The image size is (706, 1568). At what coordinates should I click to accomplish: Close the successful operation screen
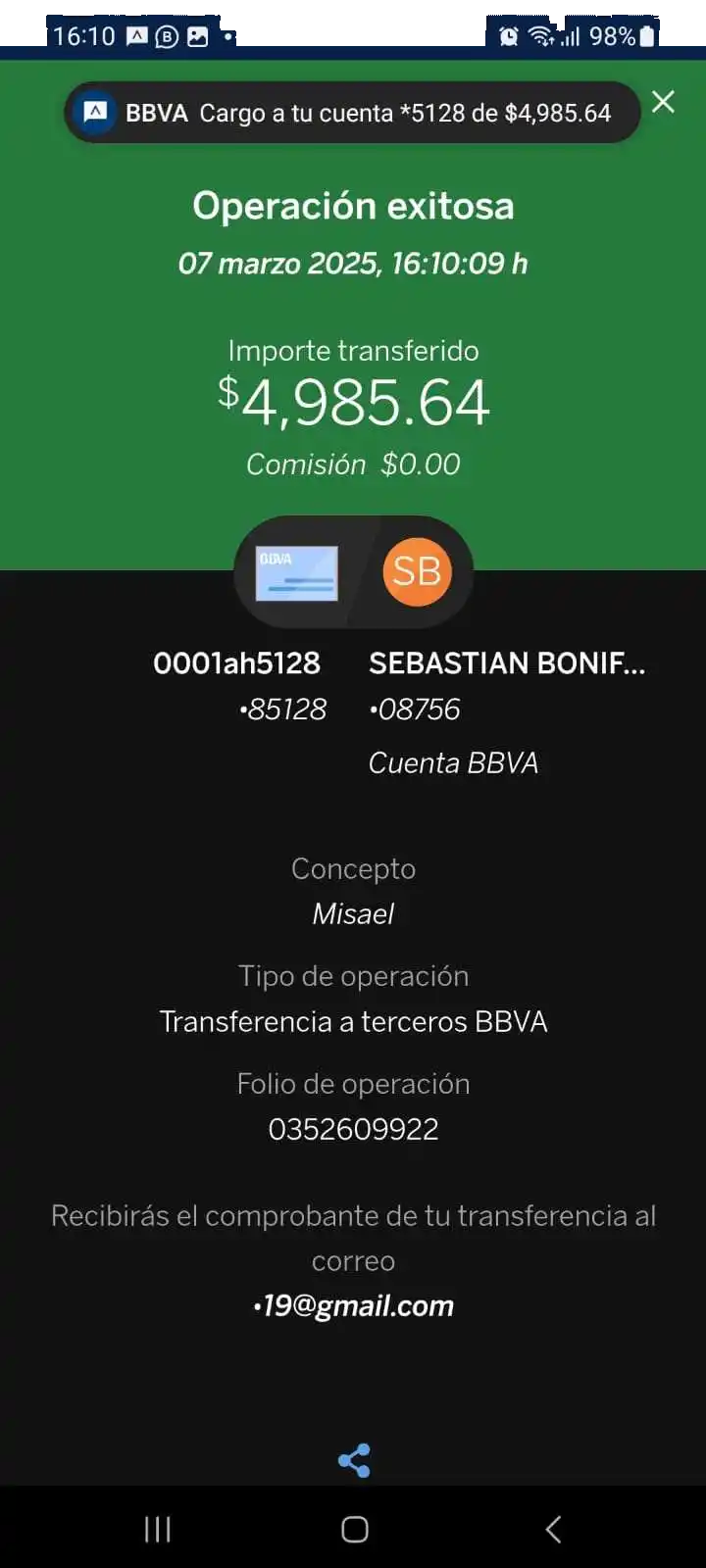click(664, 102)
